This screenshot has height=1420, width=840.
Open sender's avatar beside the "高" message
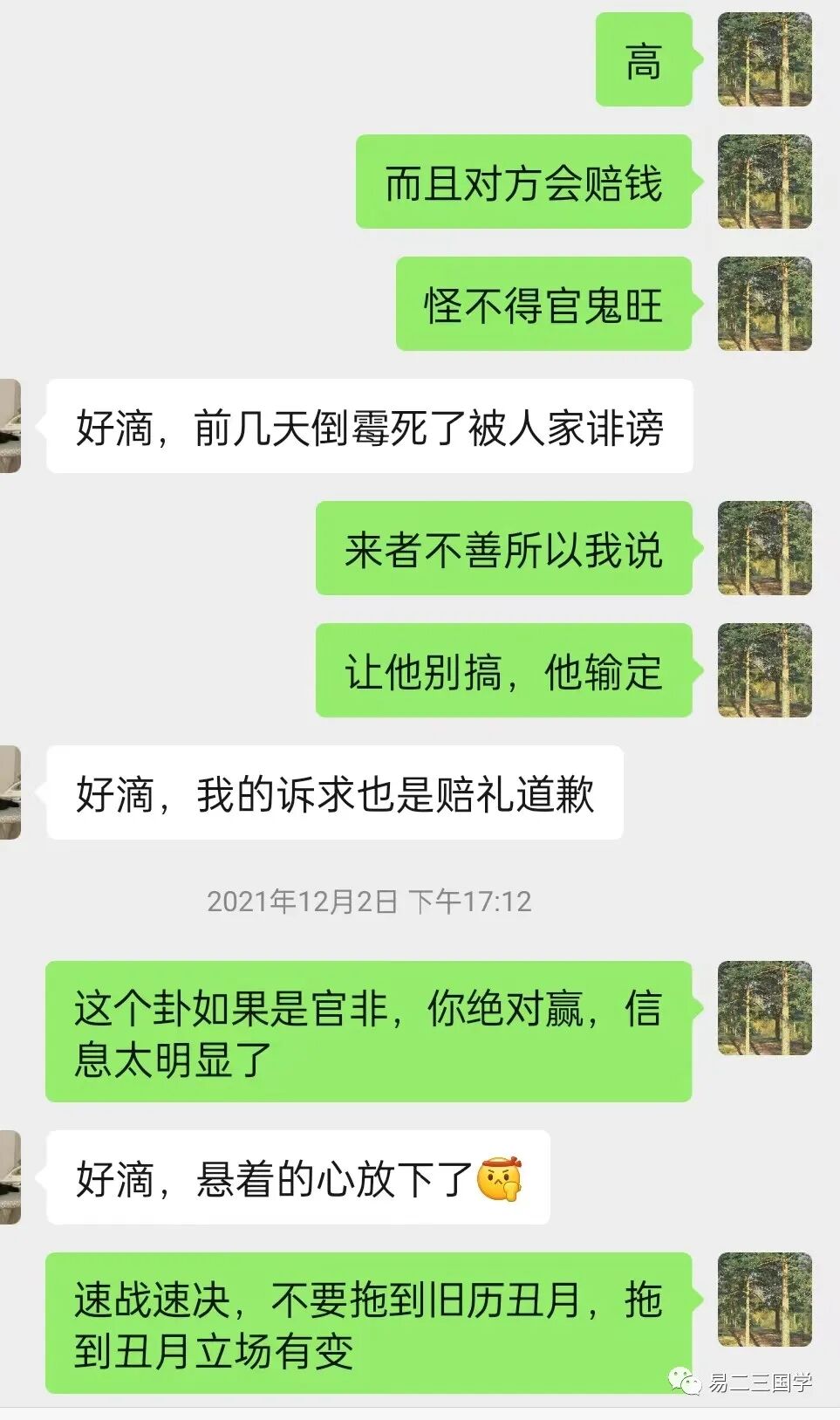pos(764,59)
